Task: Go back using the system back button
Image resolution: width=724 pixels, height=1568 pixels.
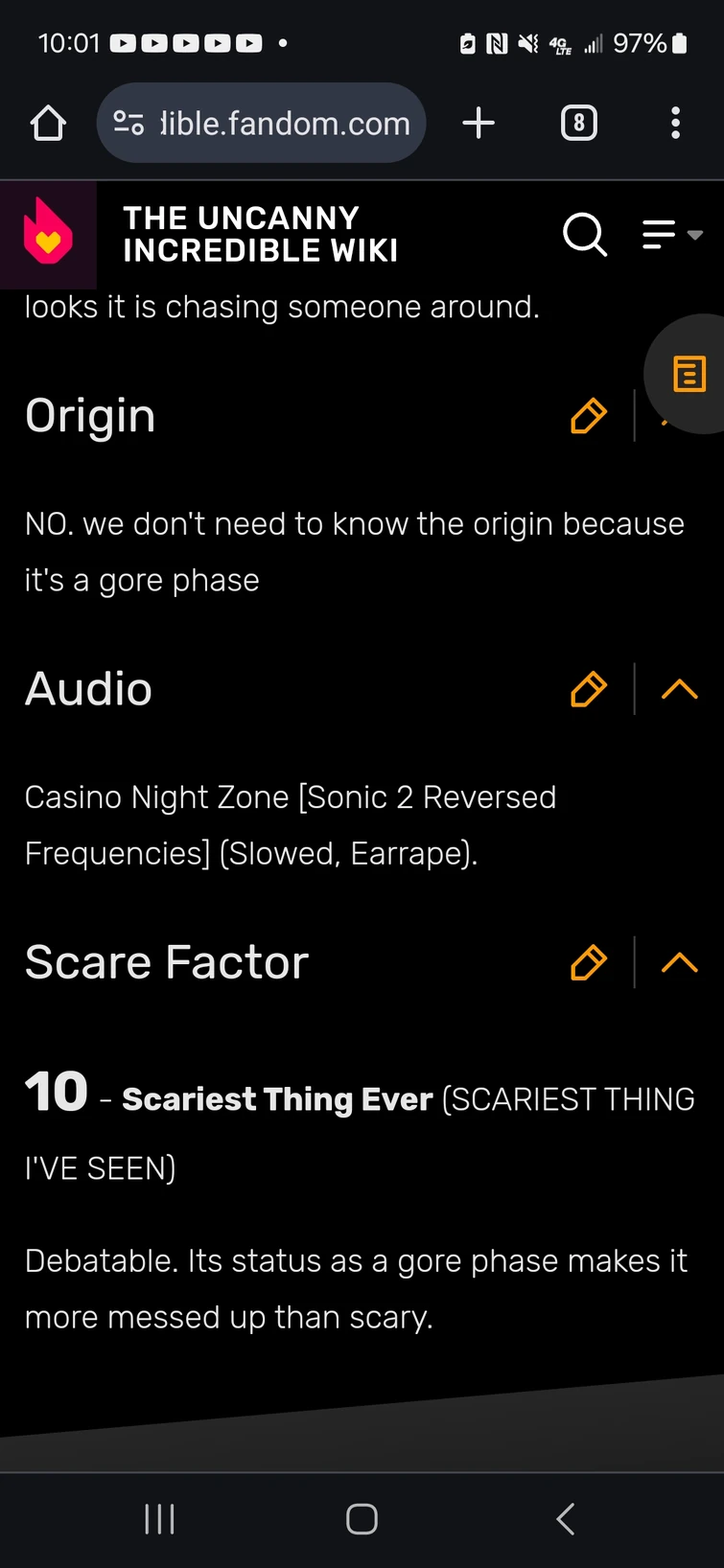Action: pos(566,1518)
